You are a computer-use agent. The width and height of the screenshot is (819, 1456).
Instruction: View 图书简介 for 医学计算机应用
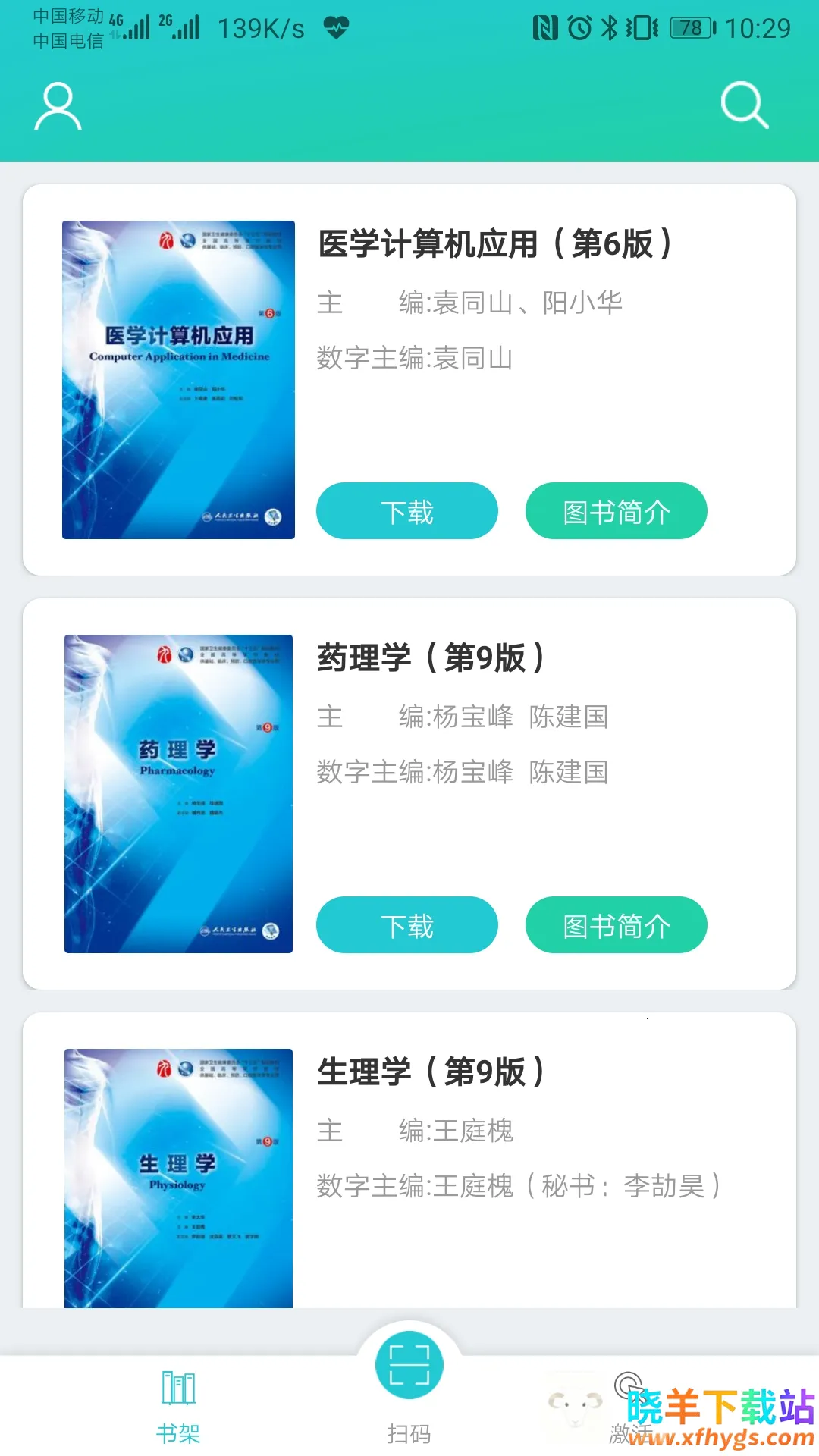pos(616,511)
